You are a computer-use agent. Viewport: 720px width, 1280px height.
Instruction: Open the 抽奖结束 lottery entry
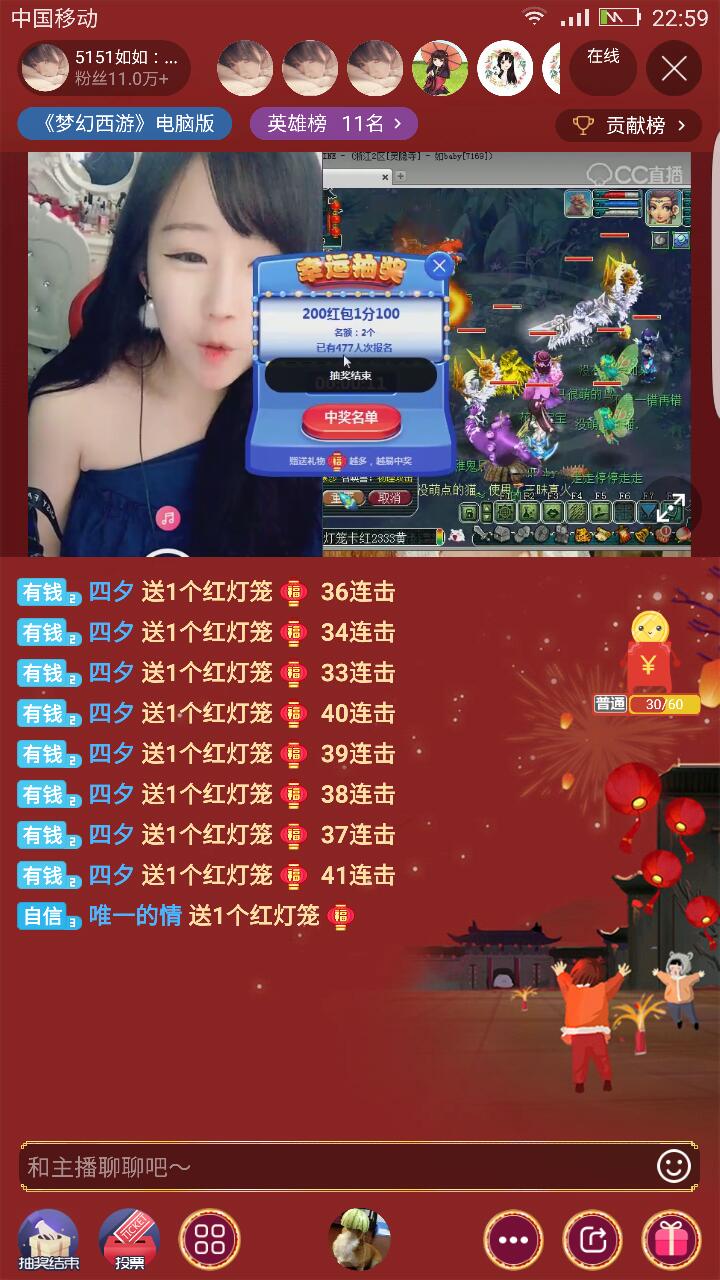pyautogui.click(x=47, y=1240)
